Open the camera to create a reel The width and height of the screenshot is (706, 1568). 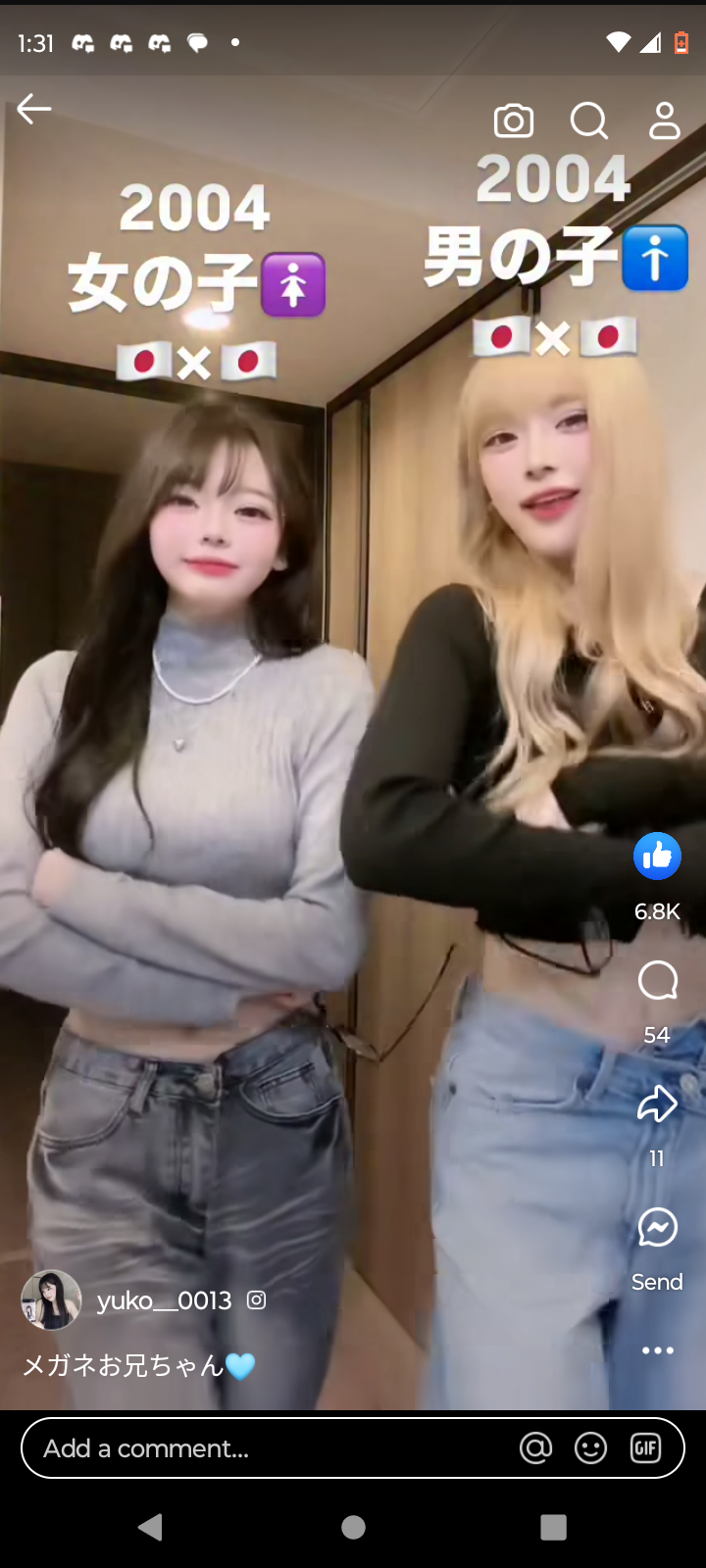click(x=514, y=121)
